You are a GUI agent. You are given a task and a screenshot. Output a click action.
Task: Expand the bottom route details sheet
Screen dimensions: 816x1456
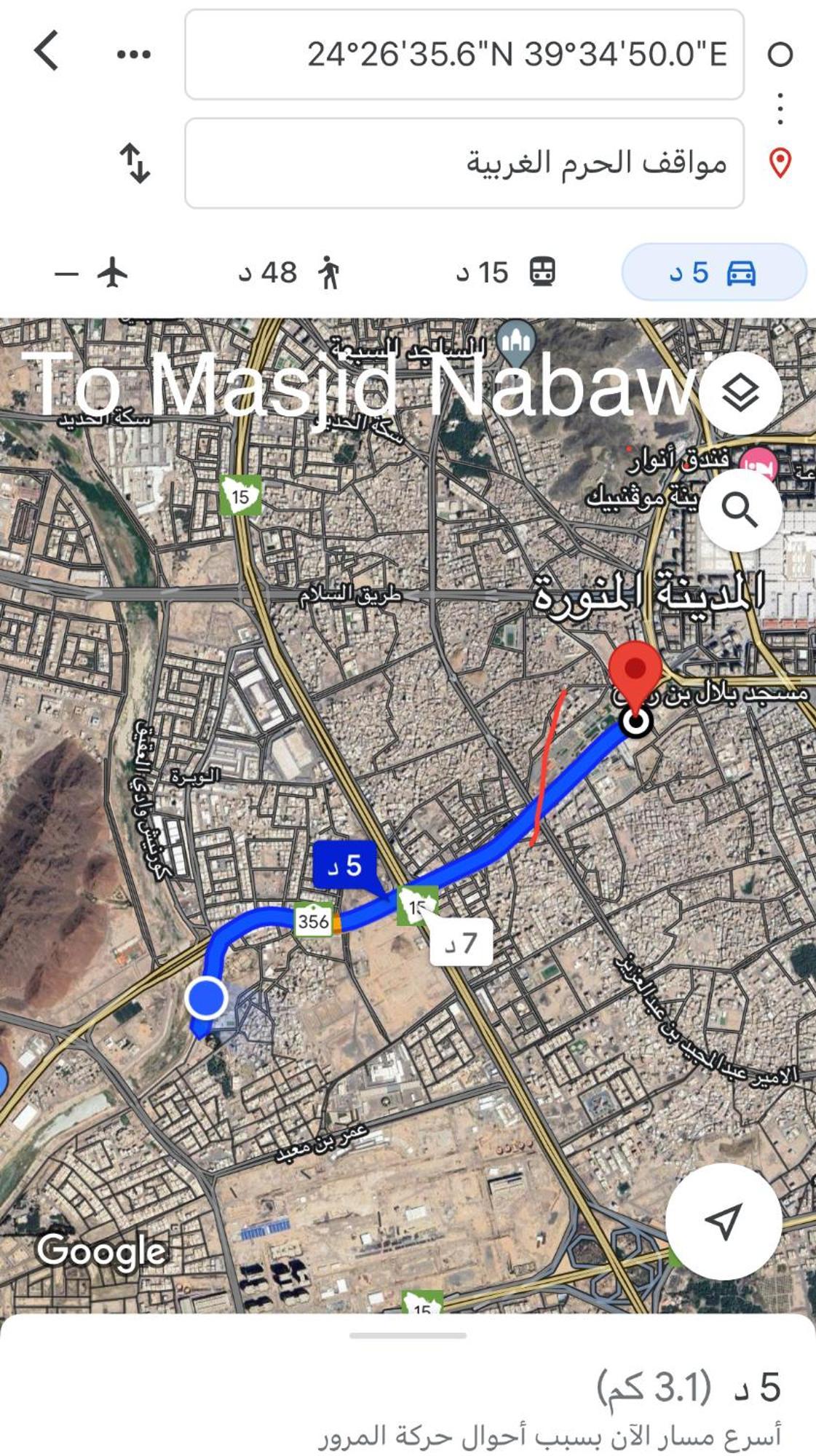click(408, 1336)
